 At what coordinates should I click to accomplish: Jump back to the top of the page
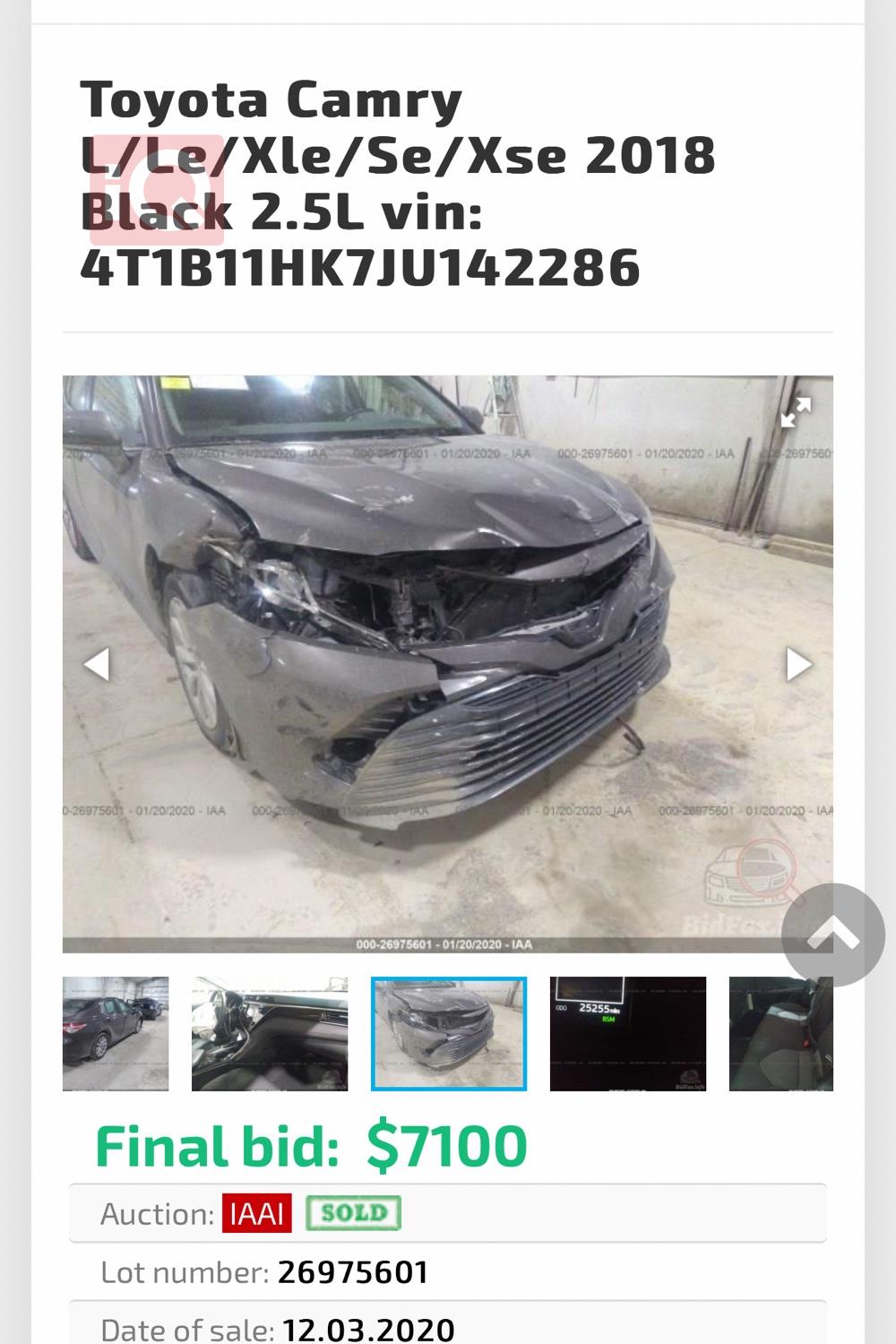pyautogui.click(x=832, y=935)
